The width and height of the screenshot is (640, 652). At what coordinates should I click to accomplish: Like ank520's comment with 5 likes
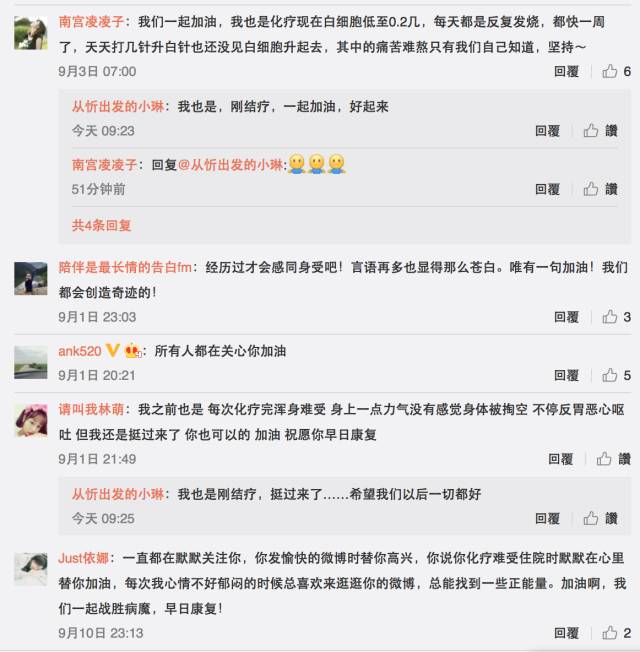tap(610, 375)
